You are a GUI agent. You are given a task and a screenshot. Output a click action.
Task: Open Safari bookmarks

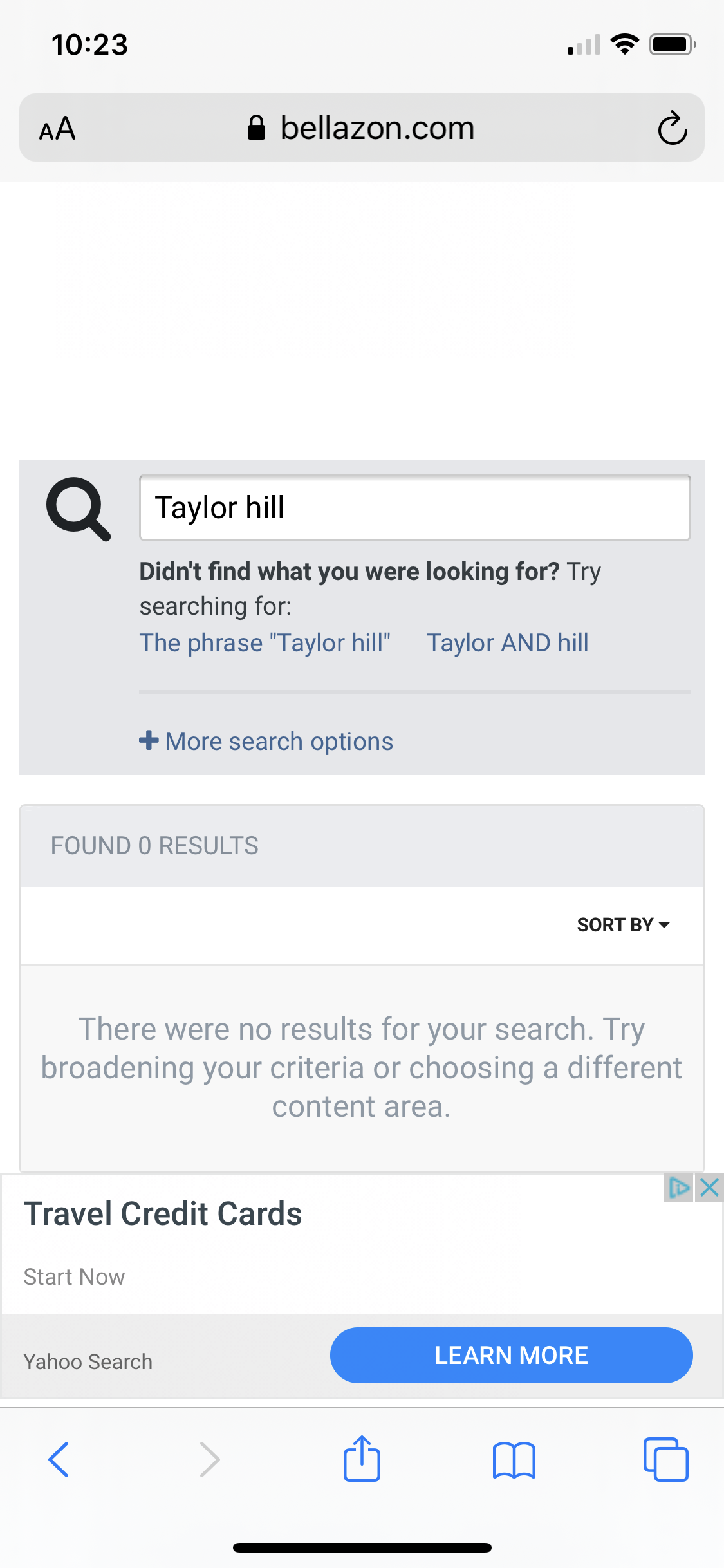[514, 1460]
